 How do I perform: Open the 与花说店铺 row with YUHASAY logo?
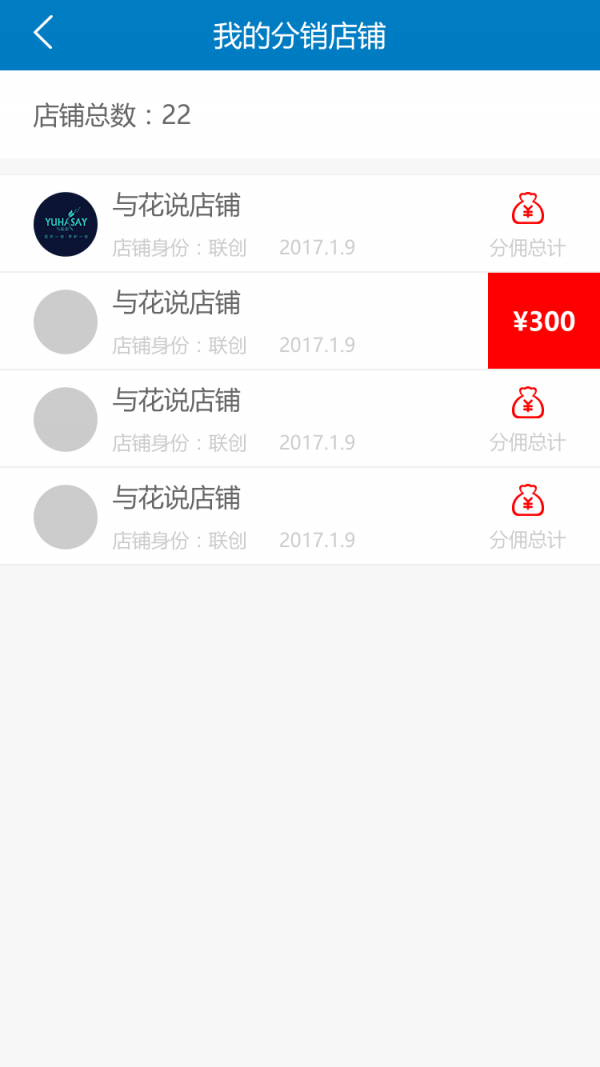(176, 208)
